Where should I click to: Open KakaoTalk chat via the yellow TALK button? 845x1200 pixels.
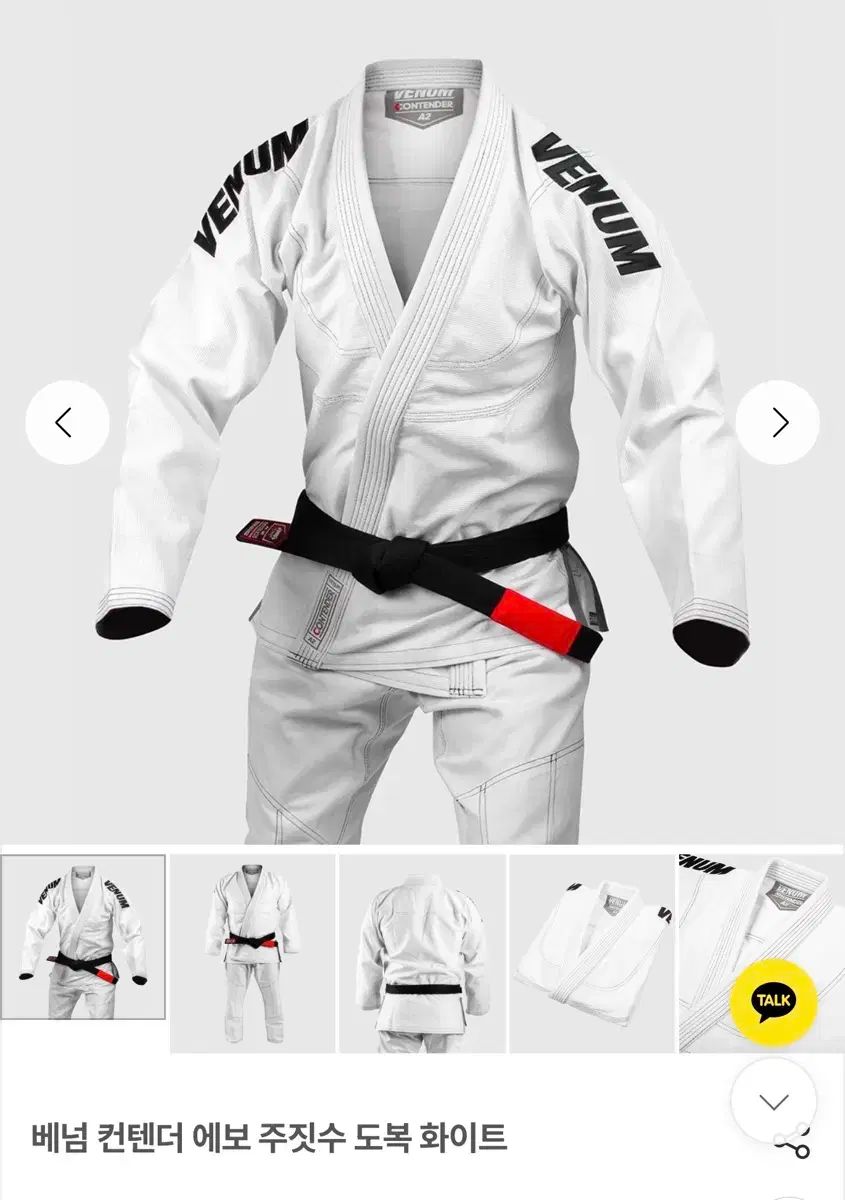tap(772, 1001)
